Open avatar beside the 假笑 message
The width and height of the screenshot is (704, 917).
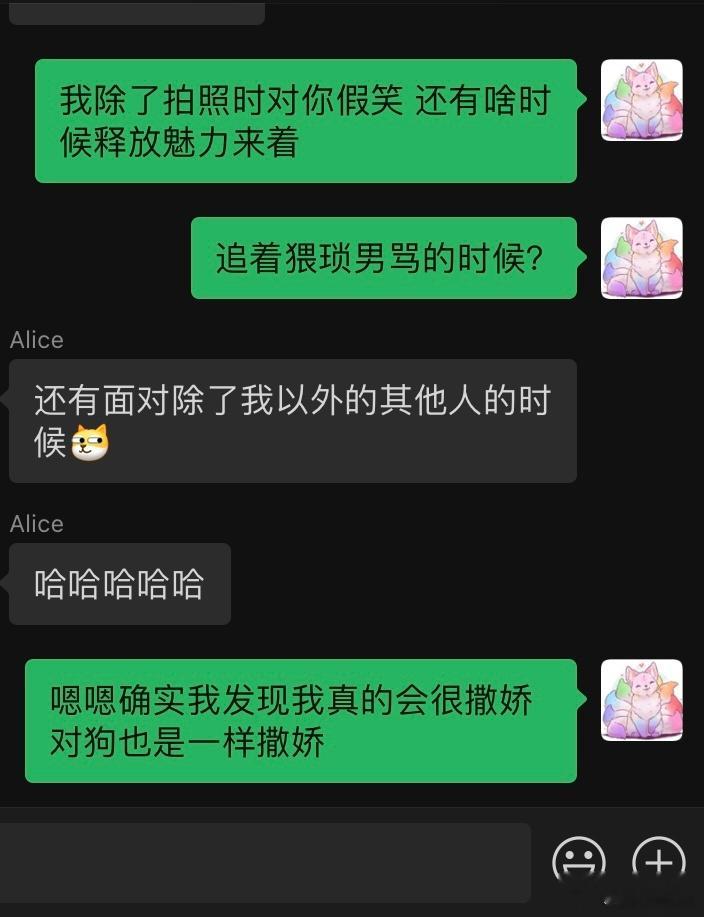(641, 100)
